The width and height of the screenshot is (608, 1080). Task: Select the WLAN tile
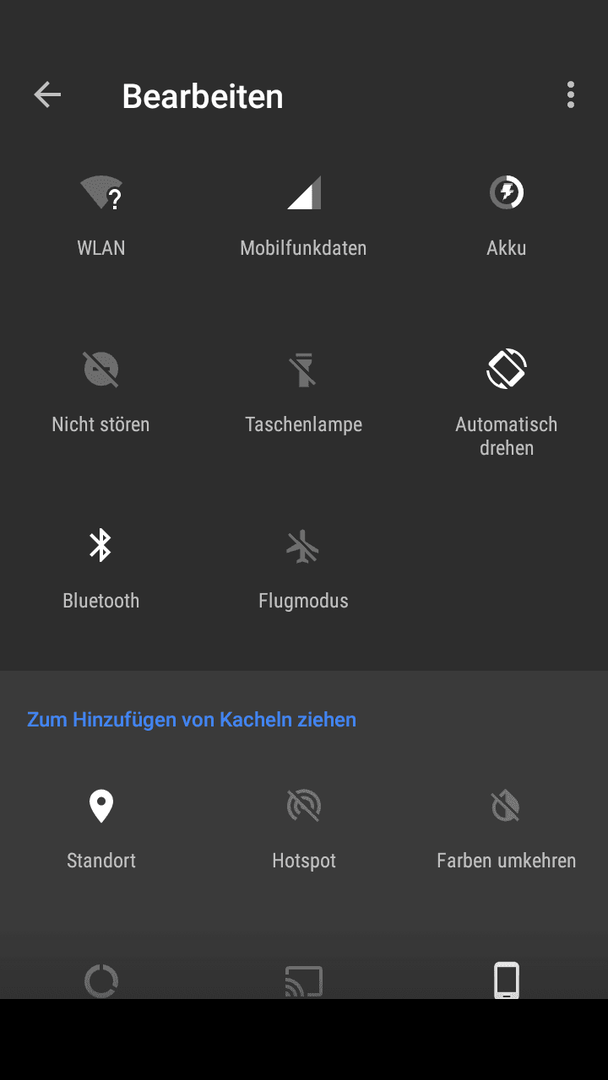click(x=101, y=216)
